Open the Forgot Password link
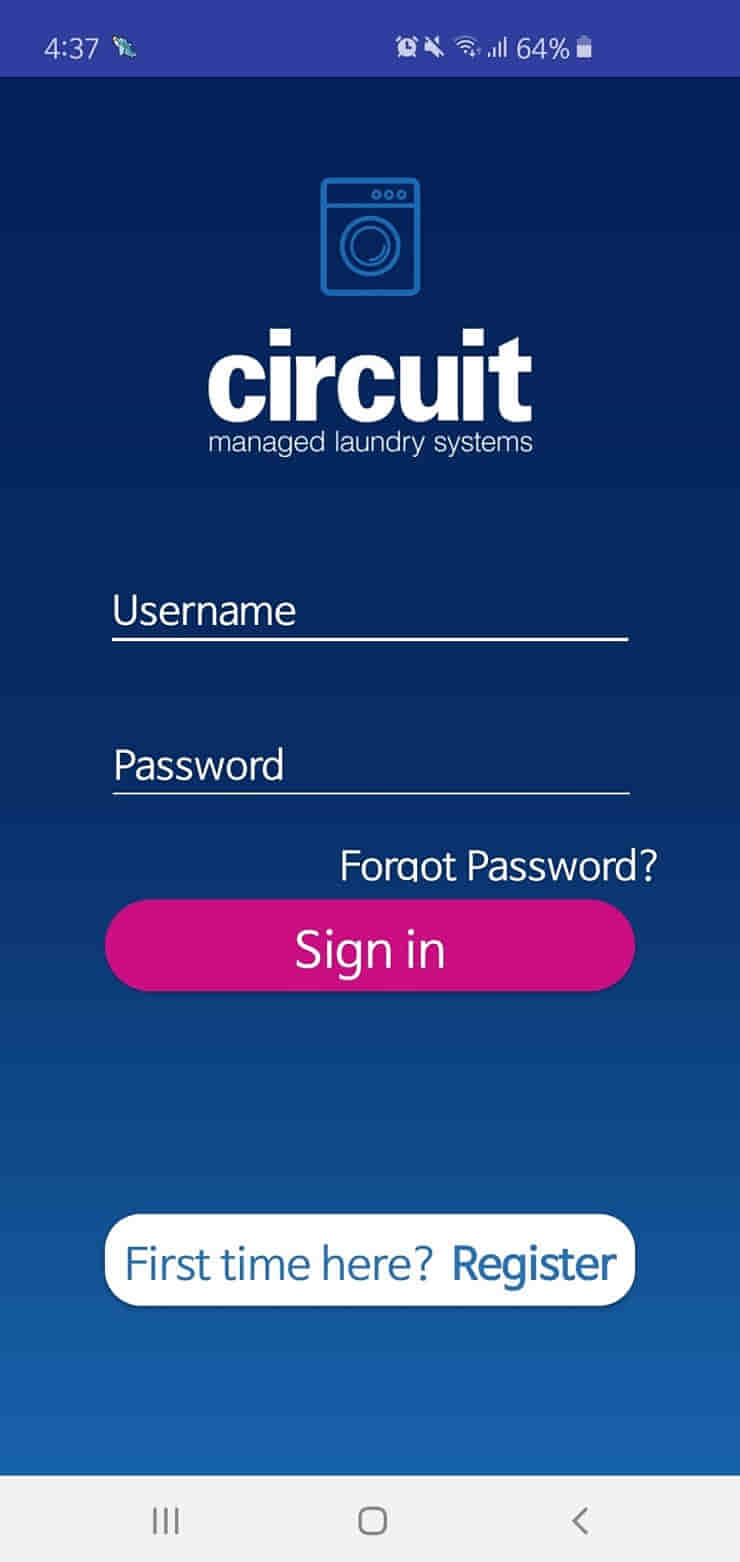740x1562 pixels. [x=497, y=866]
